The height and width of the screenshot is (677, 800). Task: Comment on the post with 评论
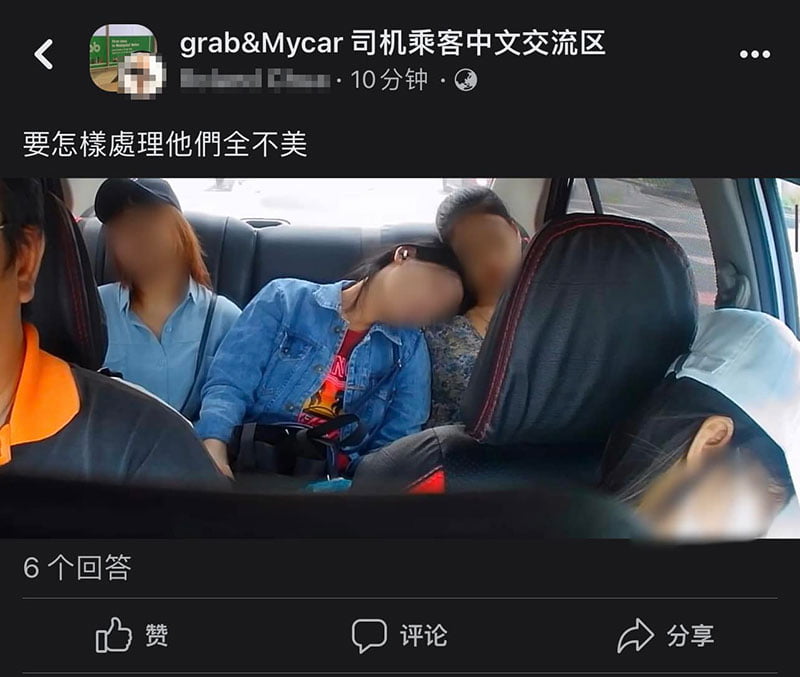[x=399, y=635]
